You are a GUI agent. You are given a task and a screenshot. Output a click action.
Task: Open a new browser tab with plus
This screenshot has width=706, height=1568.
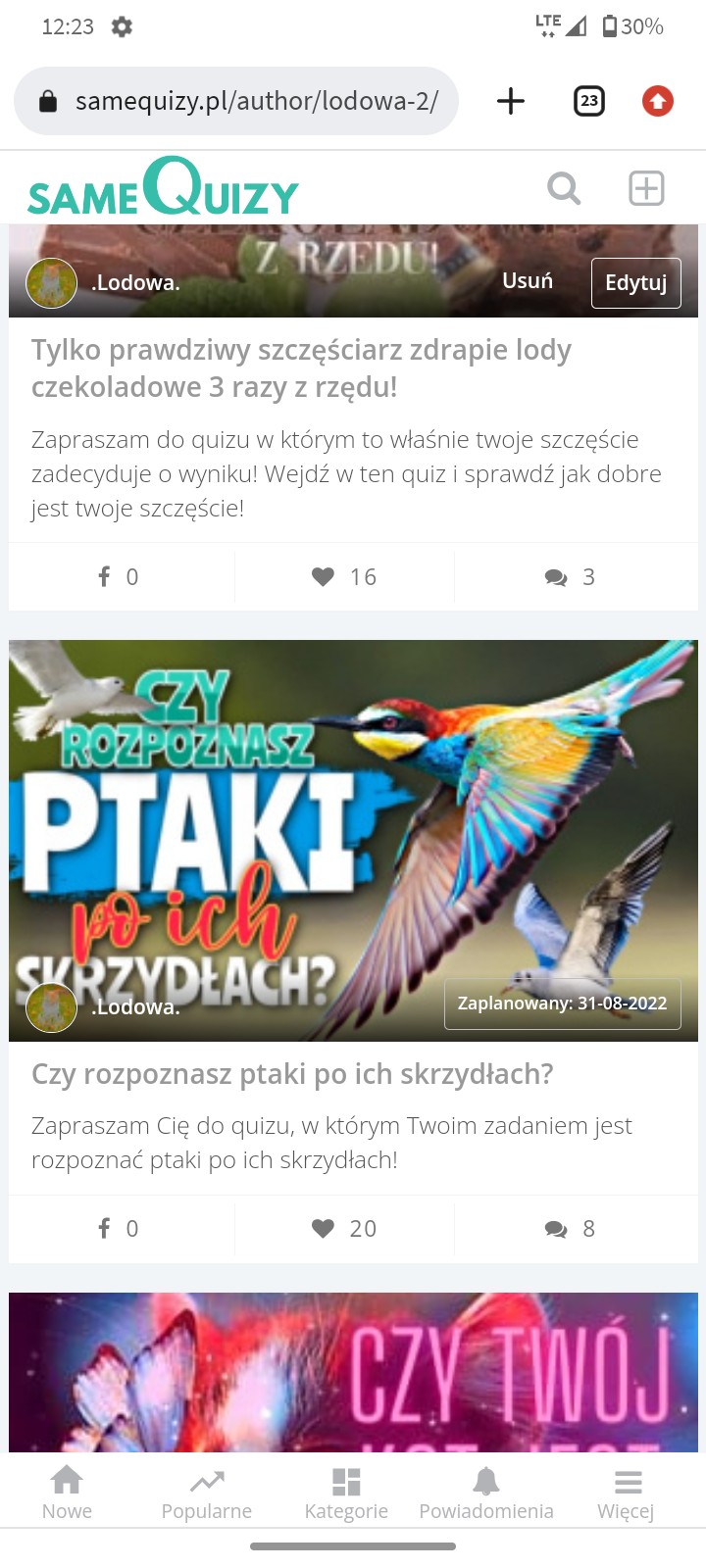click(511, 101)
